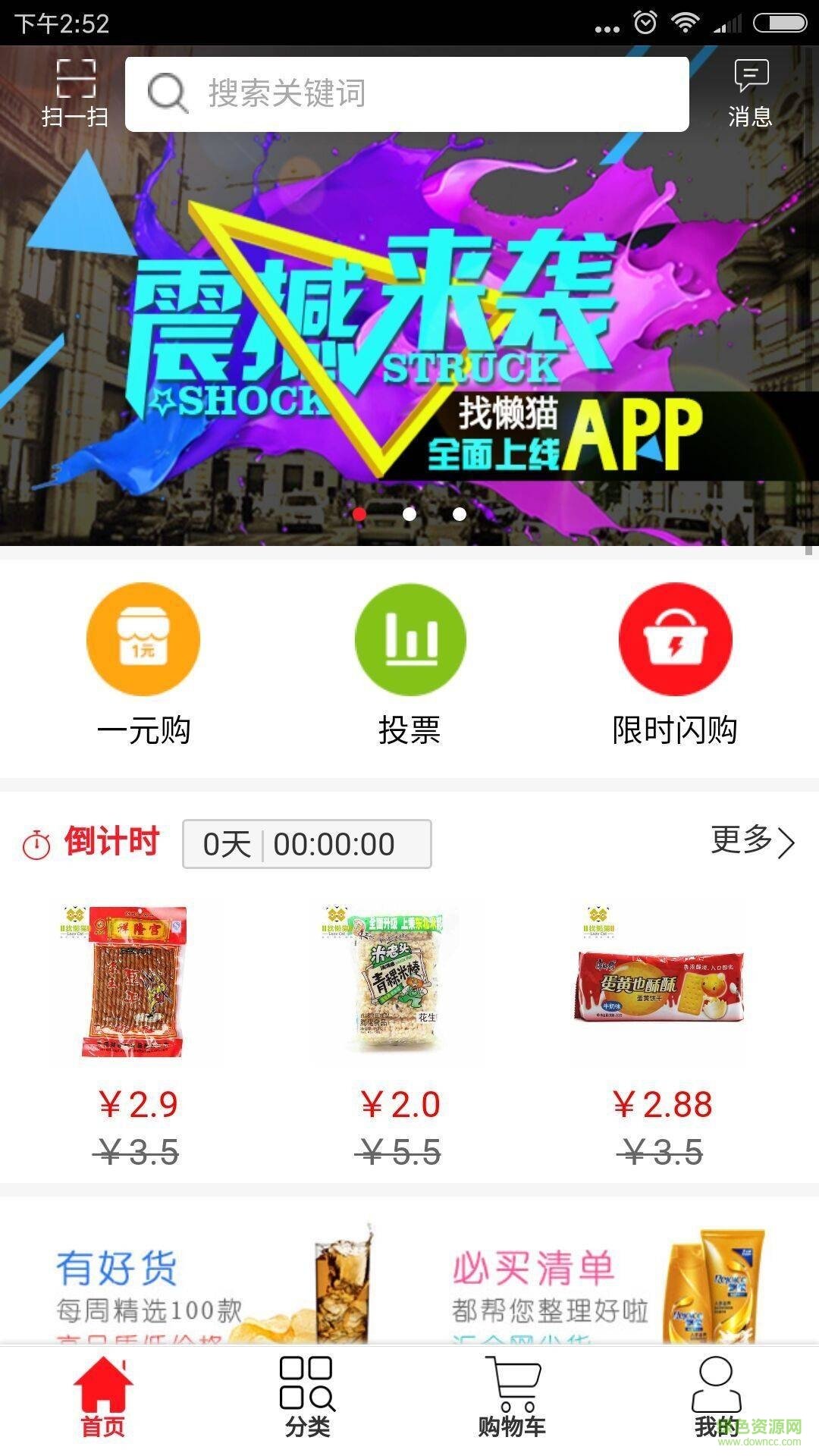Screen dimensions: 819x1456
Task: Tap the 找懒猫 APP promotional banner
Action: [x=409, y=326]
